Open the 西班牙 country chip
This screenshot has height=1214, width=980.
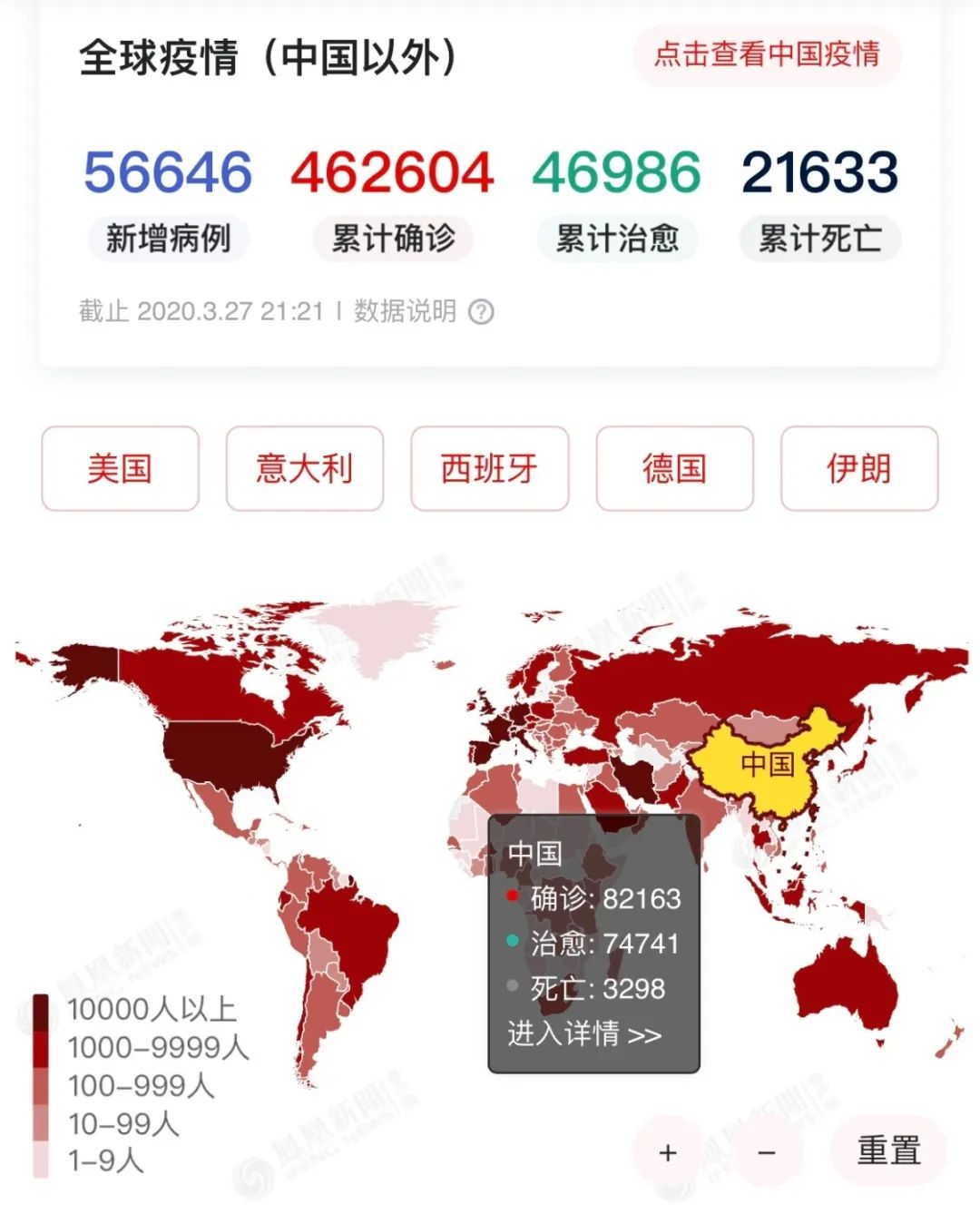(490, 469)
